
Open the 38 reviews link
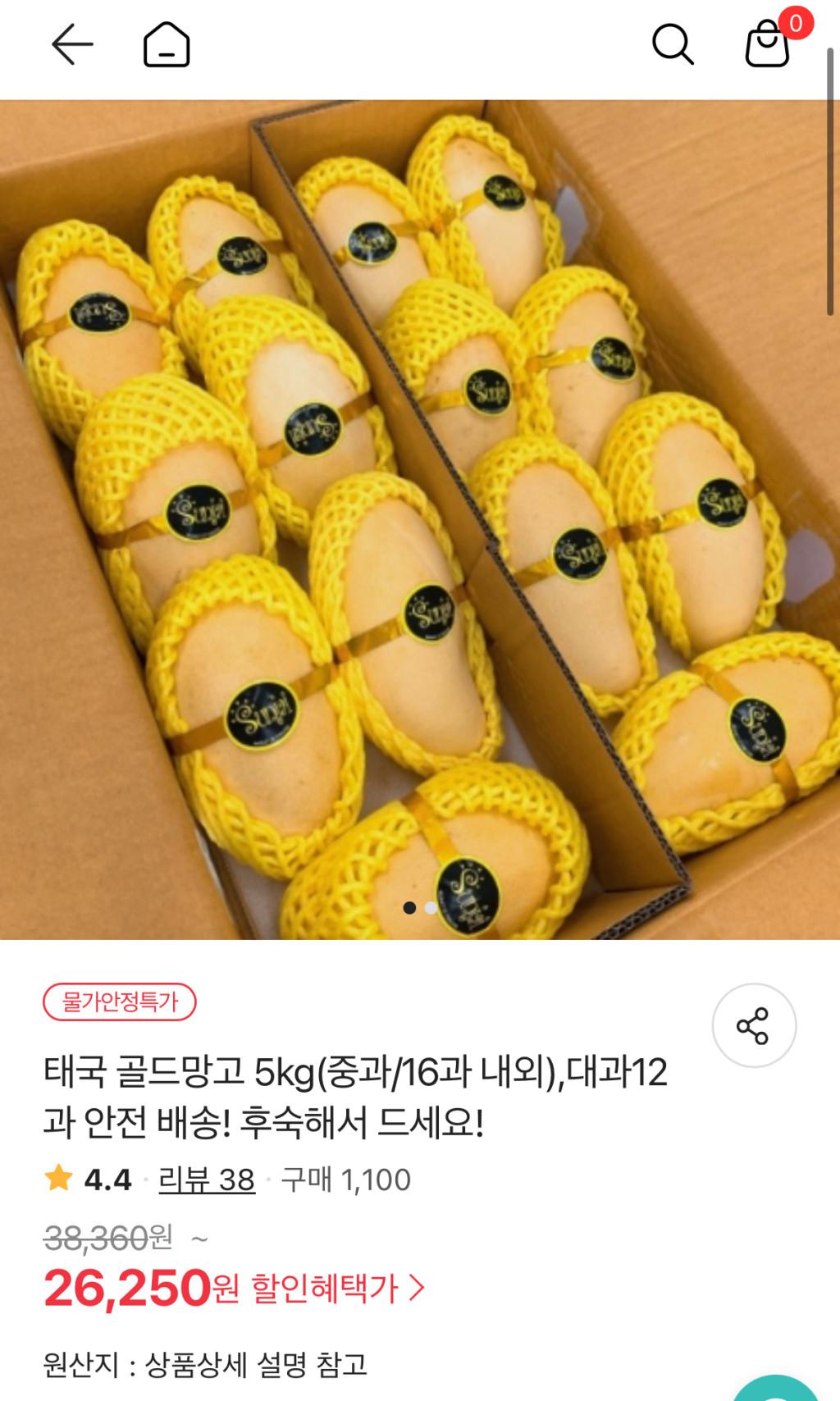pos(207,1180)
